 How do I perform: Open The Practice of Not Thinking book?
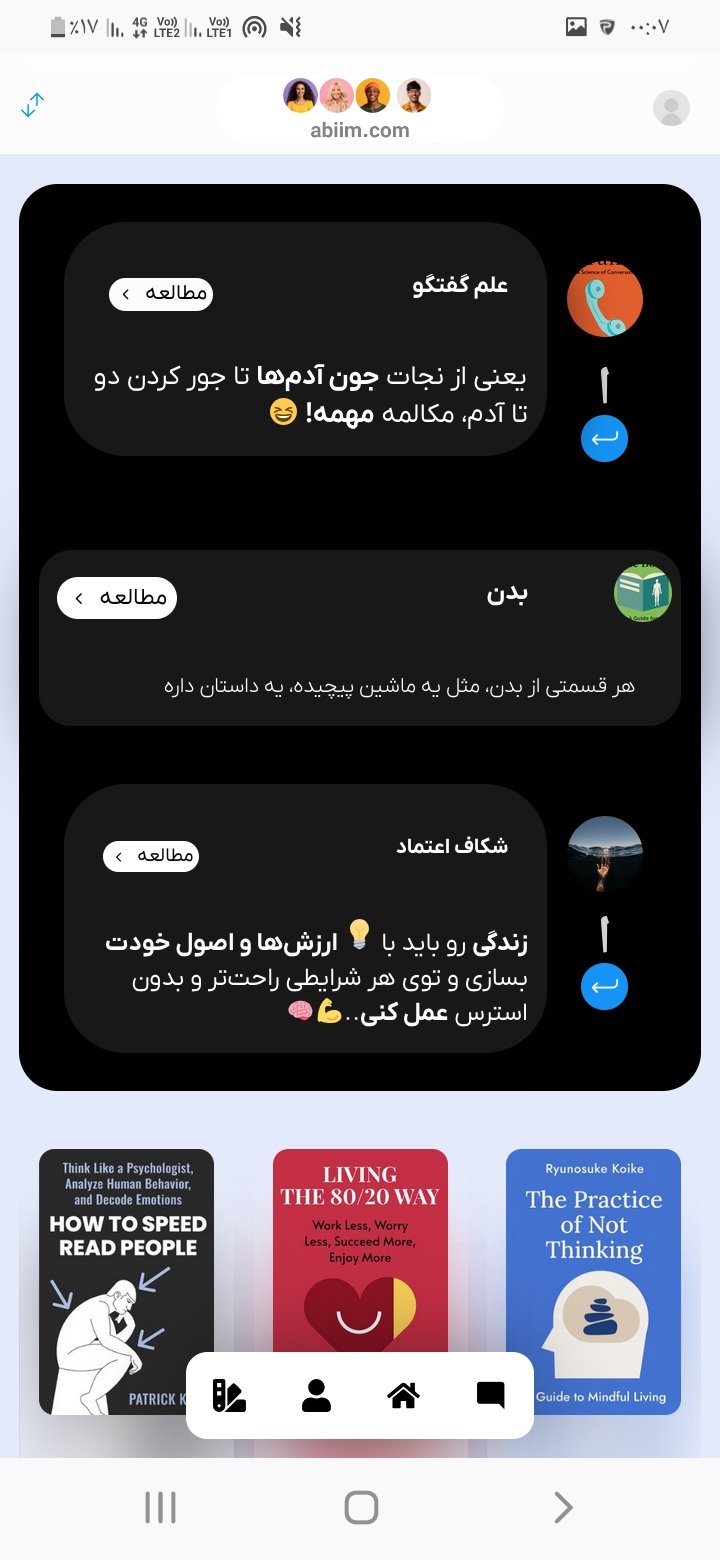point(593,1250)
